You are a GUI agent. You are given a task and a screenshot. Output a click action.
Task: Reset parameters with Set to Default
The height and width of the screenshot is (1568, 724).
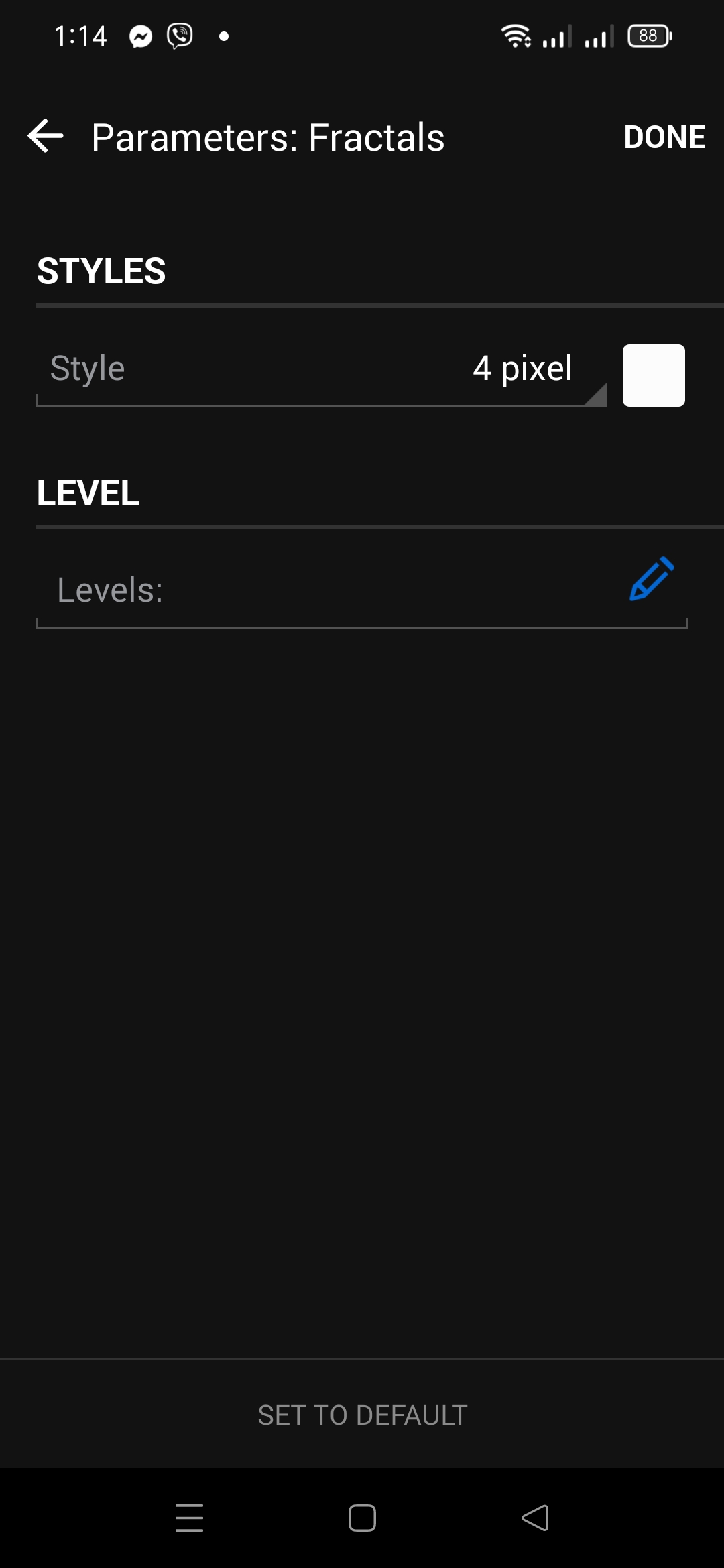(x=362, y=1415)
